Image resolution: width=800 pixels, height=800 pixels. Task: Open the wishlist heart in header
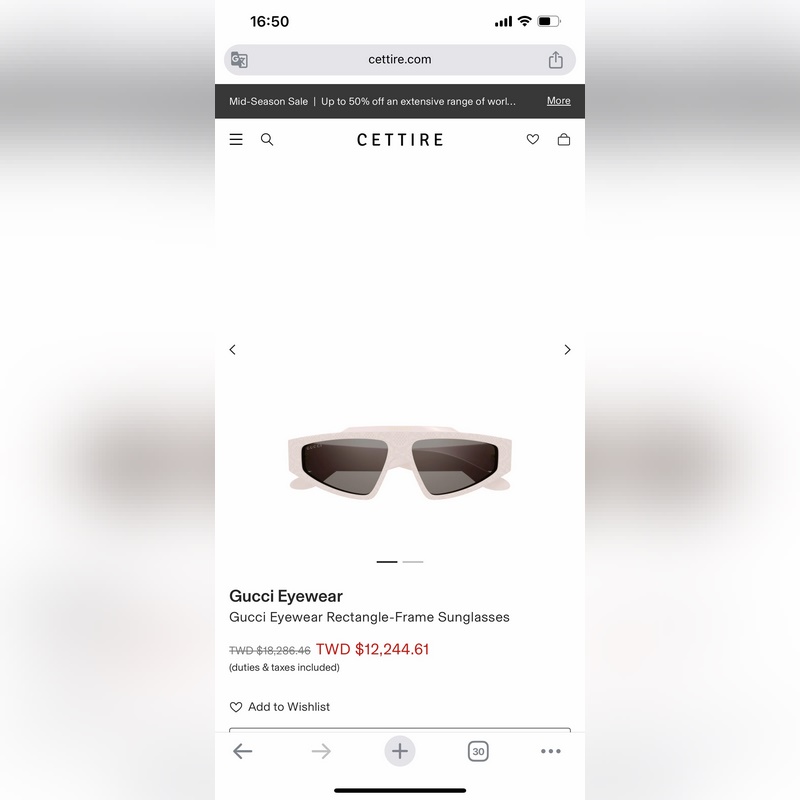click(533, 140)
